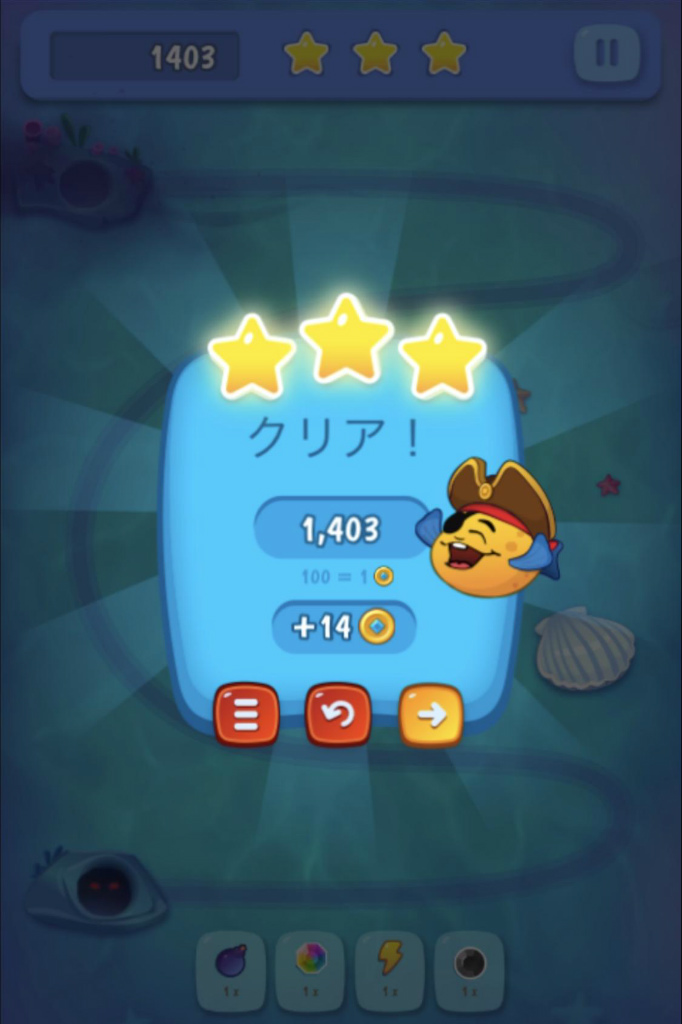Use the black ball power-up

(x=469, y=968)
